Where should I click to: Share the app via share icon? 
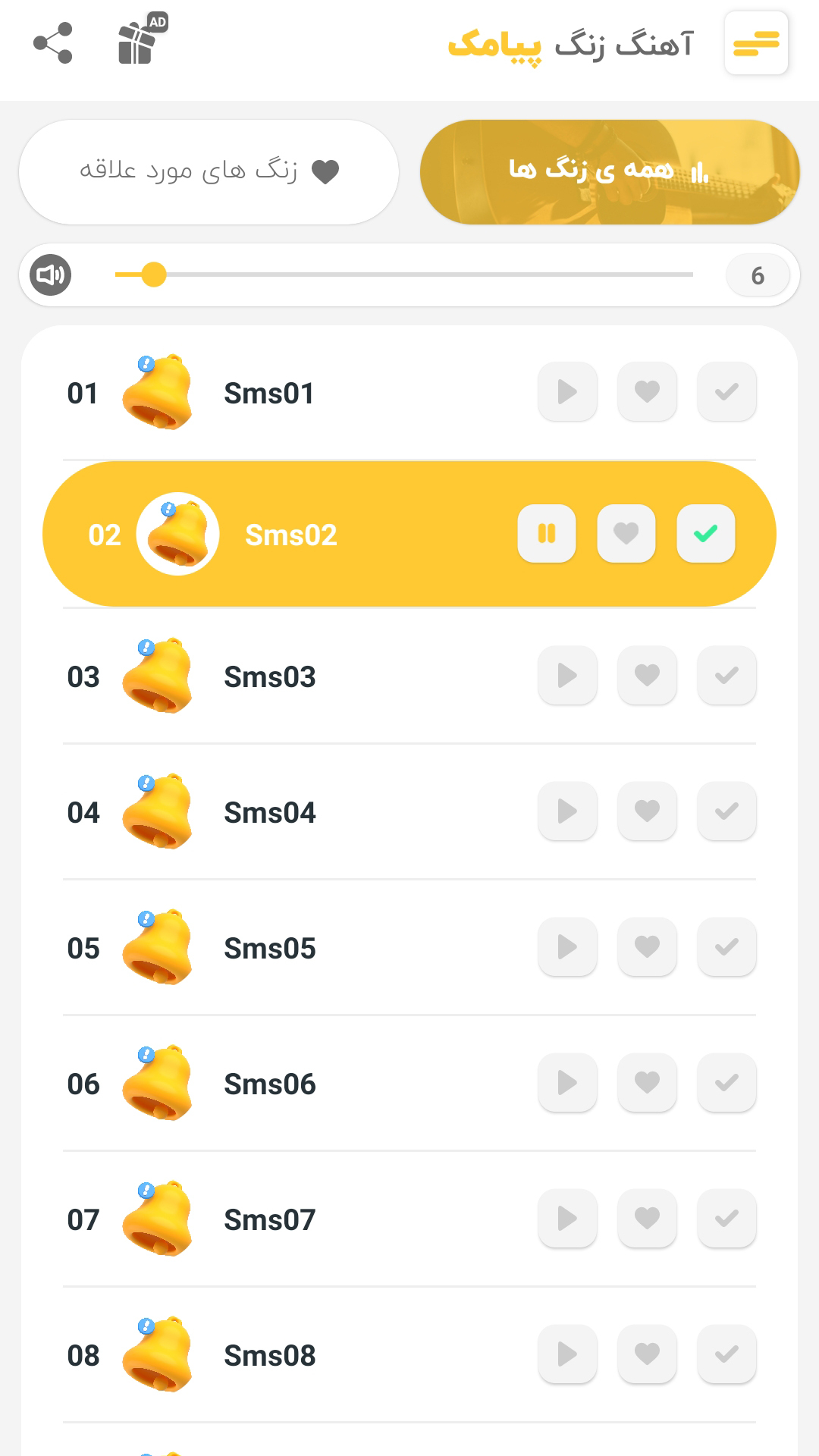(x=53, y=43)
